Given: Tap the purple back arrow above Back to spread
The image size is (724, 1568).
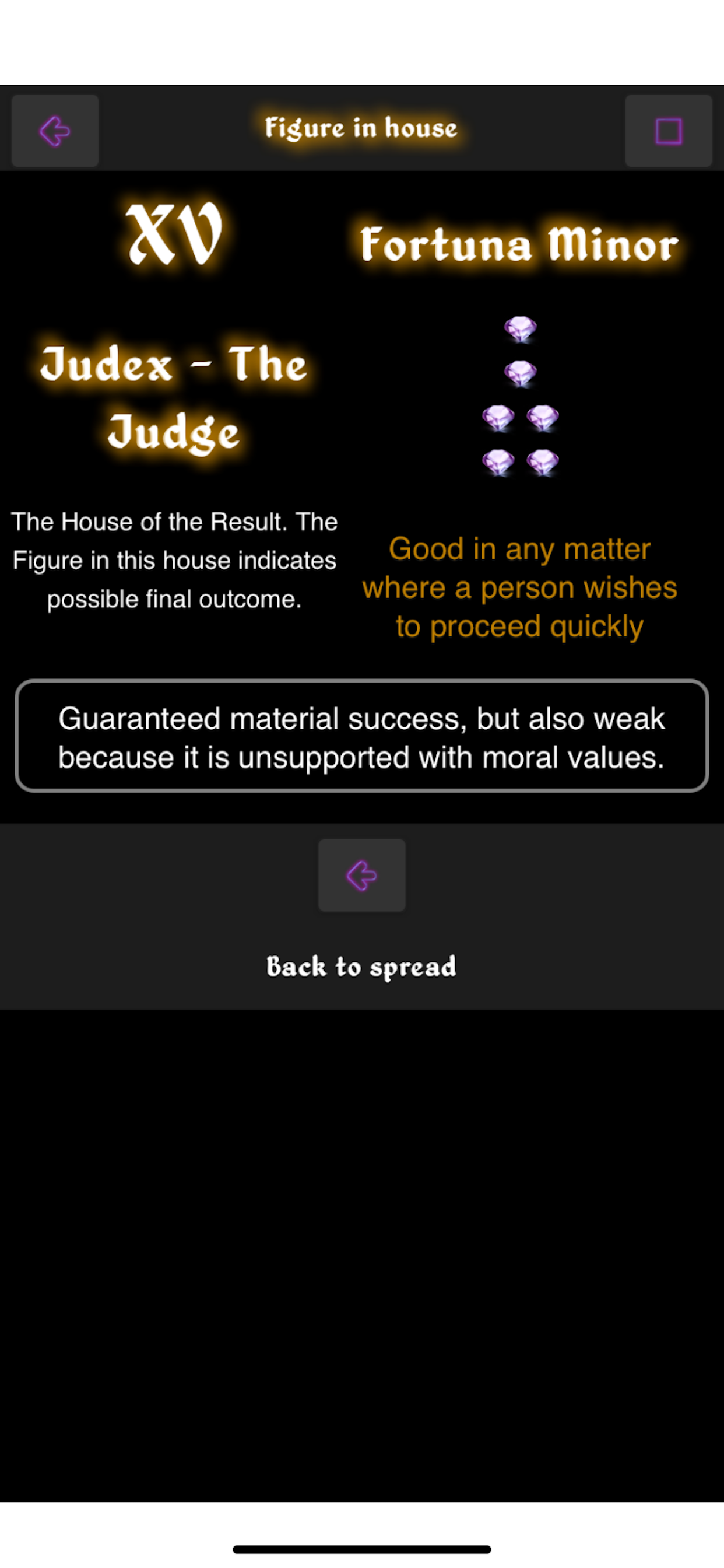Looking at the screenshot, I should click(x=361, y=876).
